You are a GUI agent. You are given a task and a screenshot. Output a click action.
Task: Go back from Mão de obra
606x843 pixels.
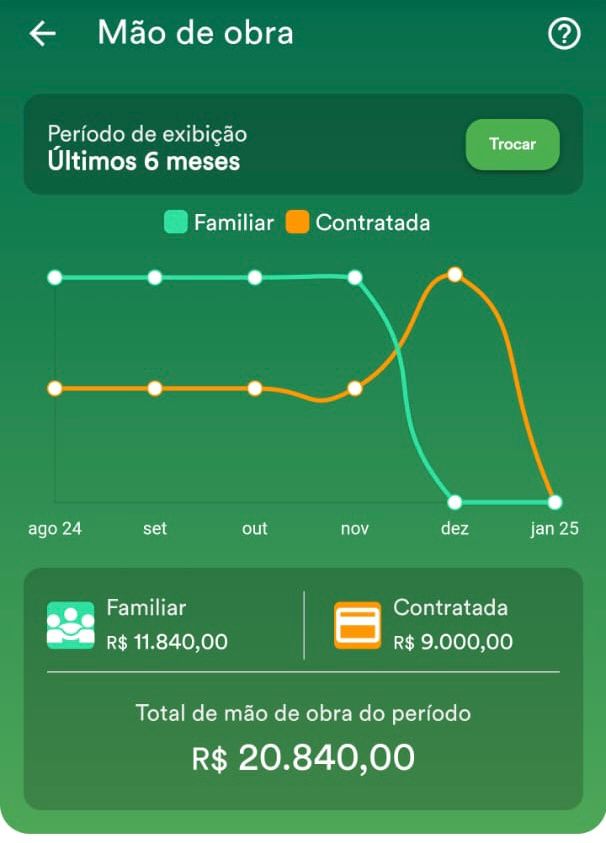[42, 34]
